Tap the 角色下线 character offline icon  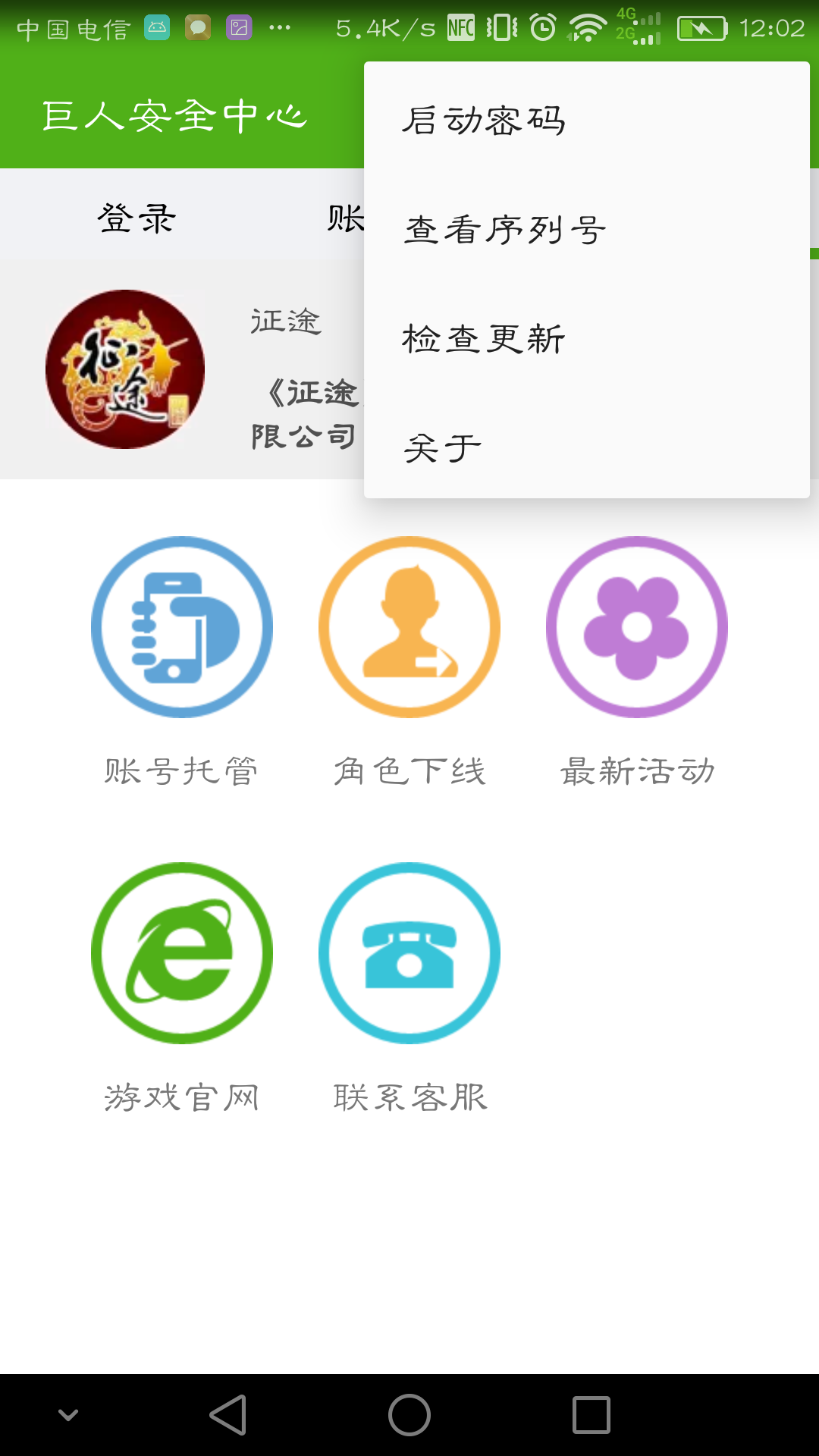pos(409,627)
